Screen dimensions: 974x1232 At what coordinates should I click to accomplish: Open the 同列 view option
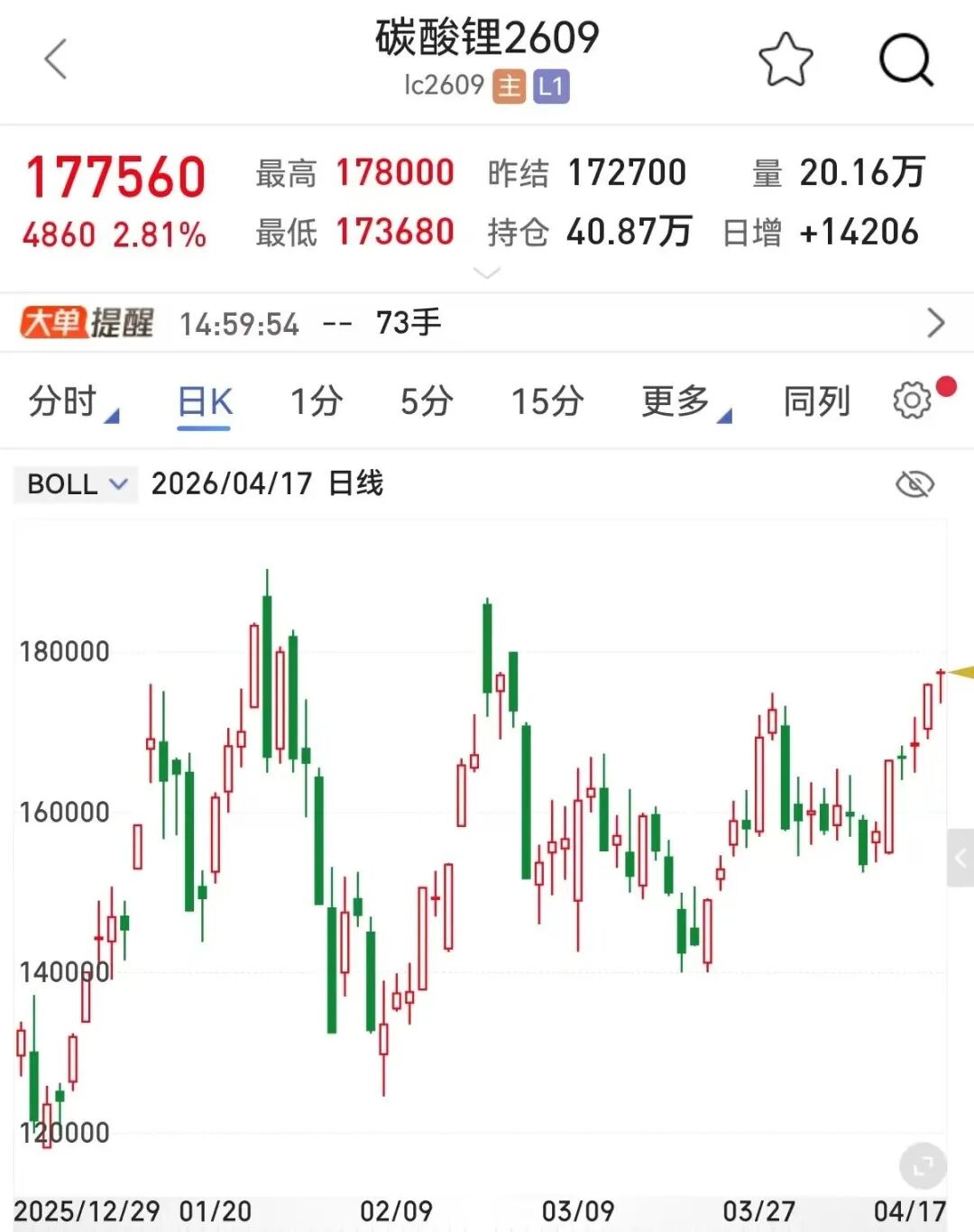[816, 401]
